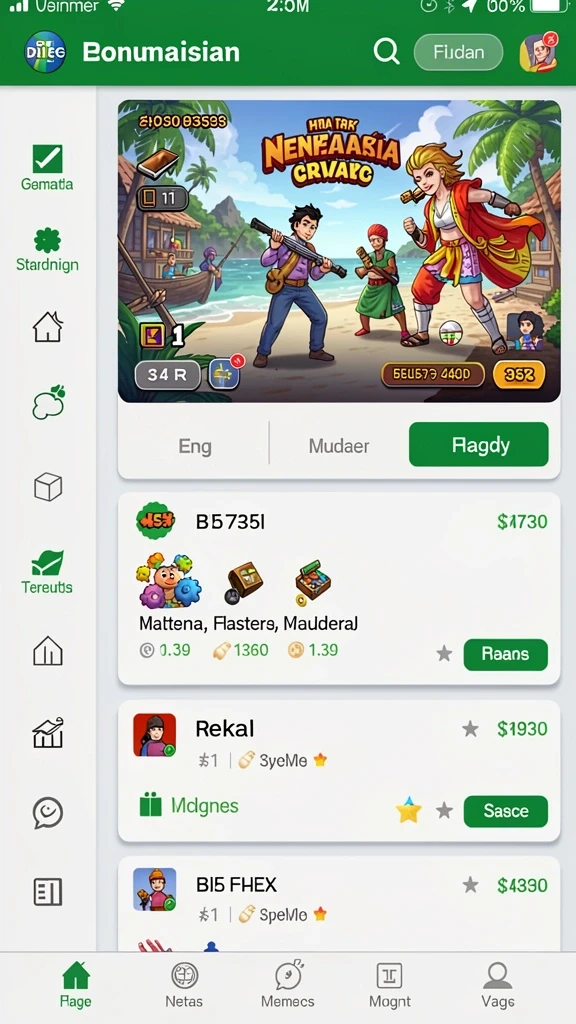
Task: Open the chat bubble icon in the sidebar
Action: coord(48,813)
